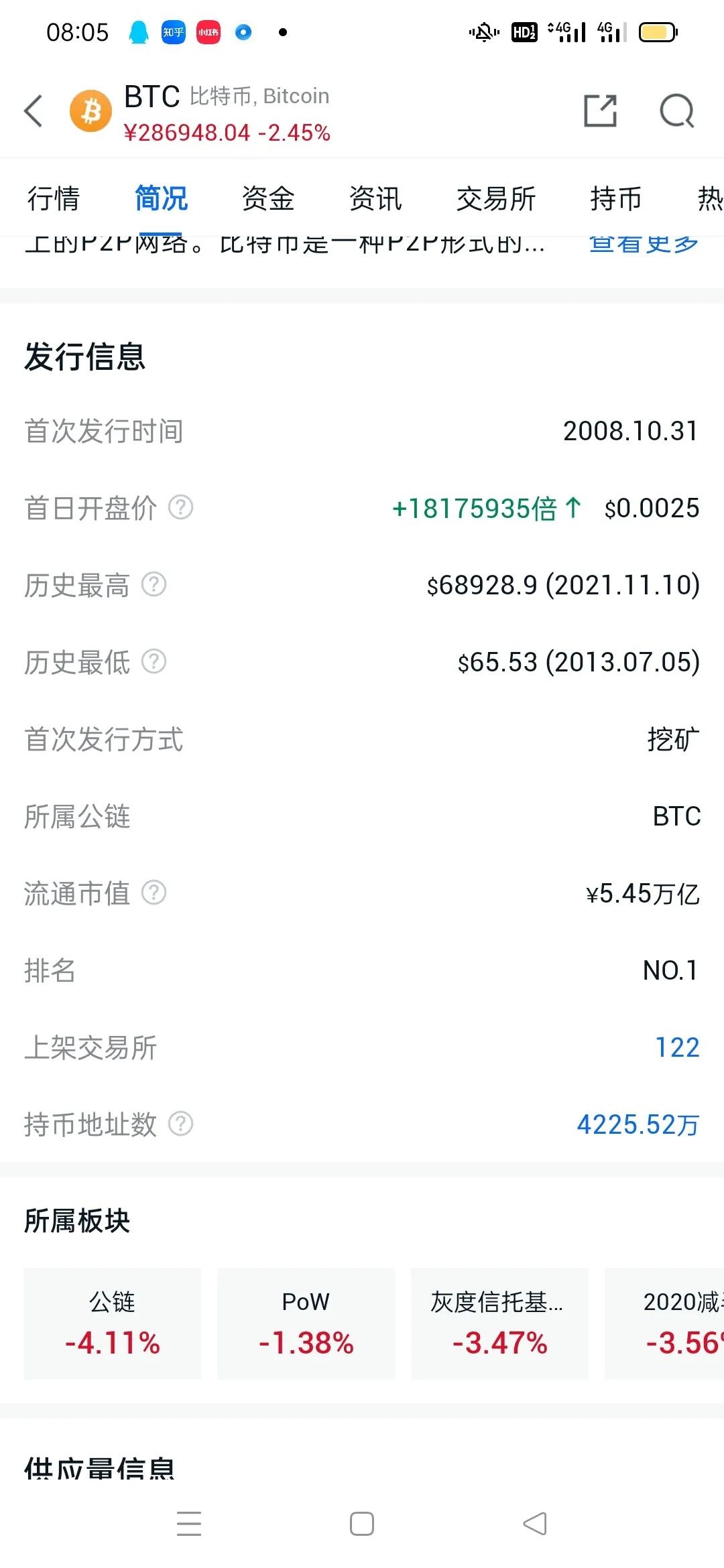
Task: Tap the help icon beside 历史最低
Action: pos(155,663)
